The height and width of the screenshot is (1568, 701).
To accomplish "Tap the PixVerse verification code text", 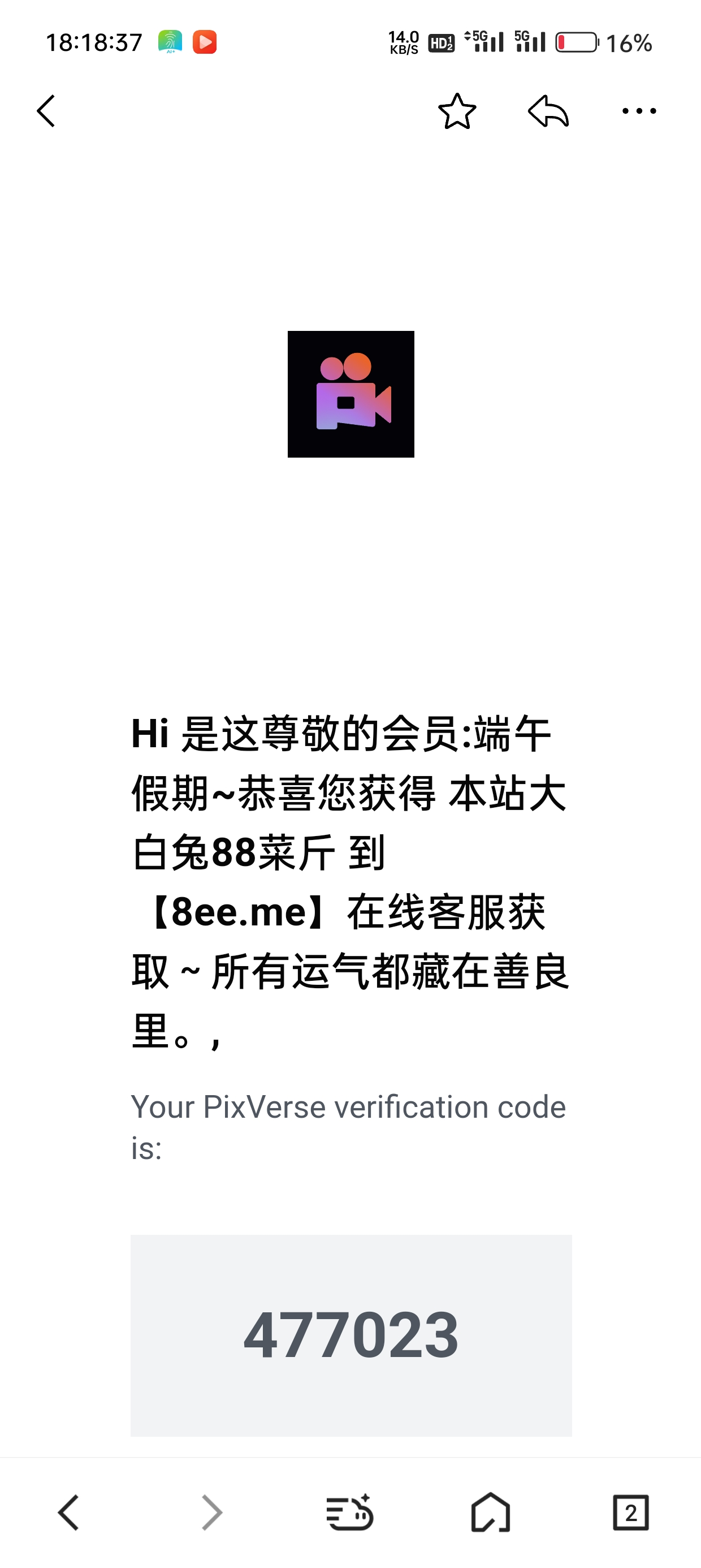I will [349, 1108].
